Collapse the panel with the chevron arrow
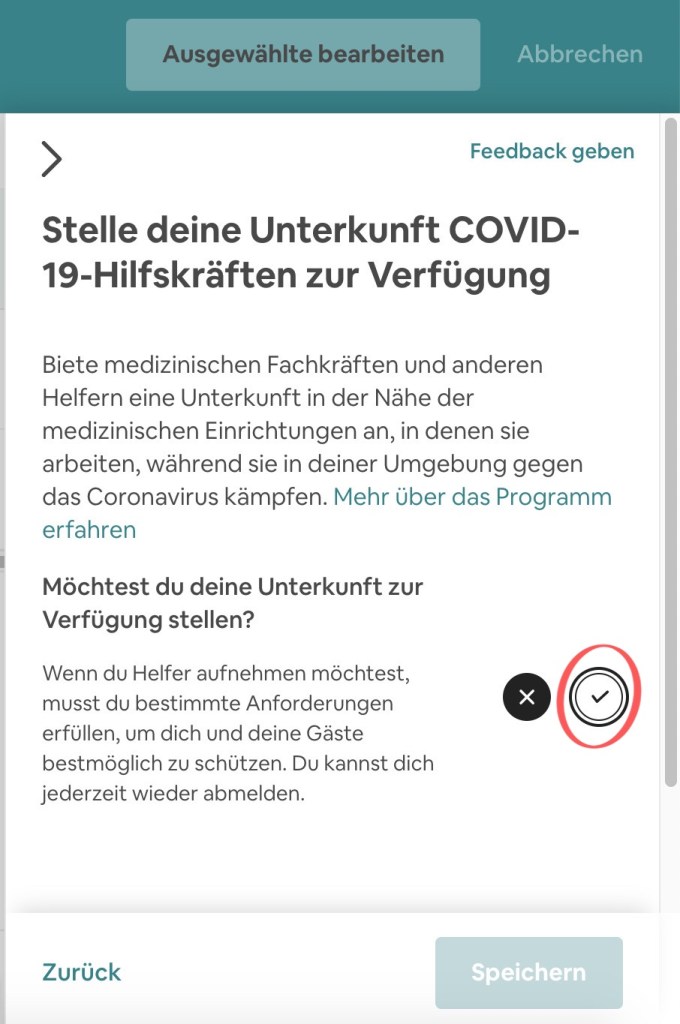 click(x=52, y=159)
